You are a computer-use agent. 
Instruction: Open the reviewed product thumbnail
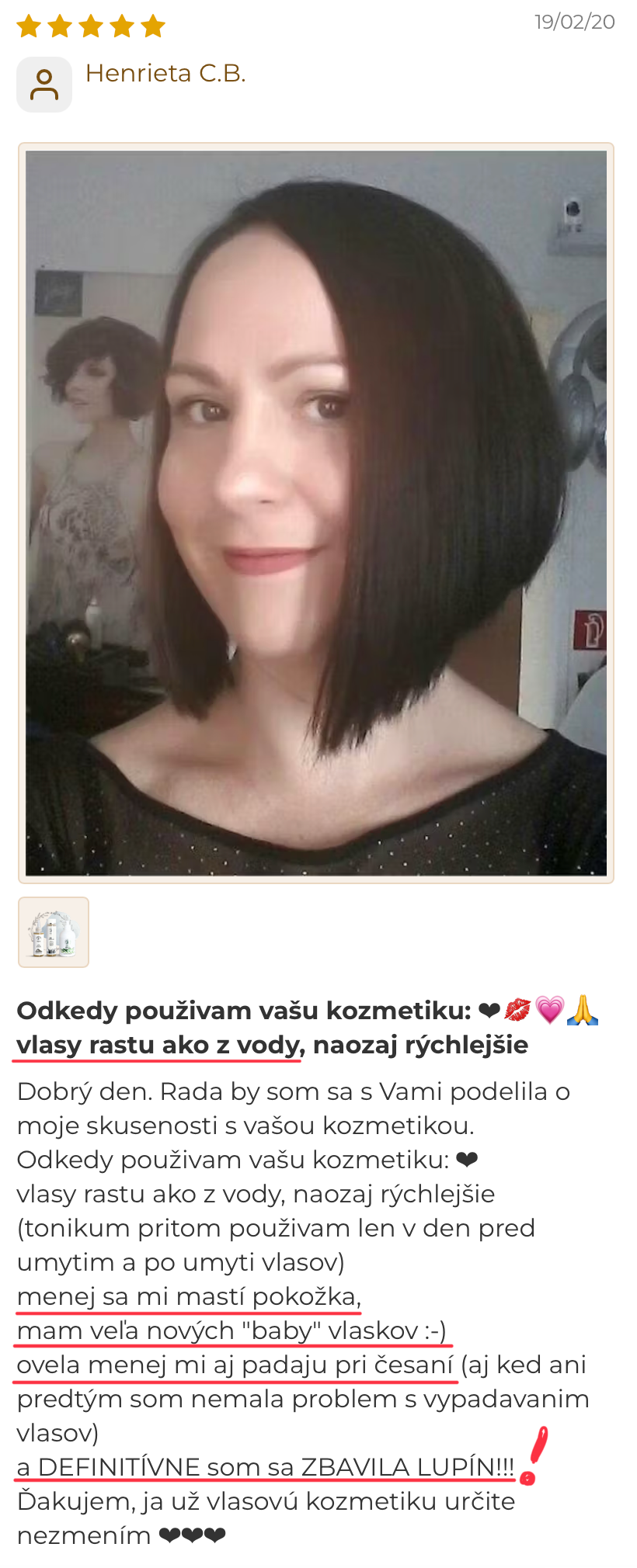point(54,932)
